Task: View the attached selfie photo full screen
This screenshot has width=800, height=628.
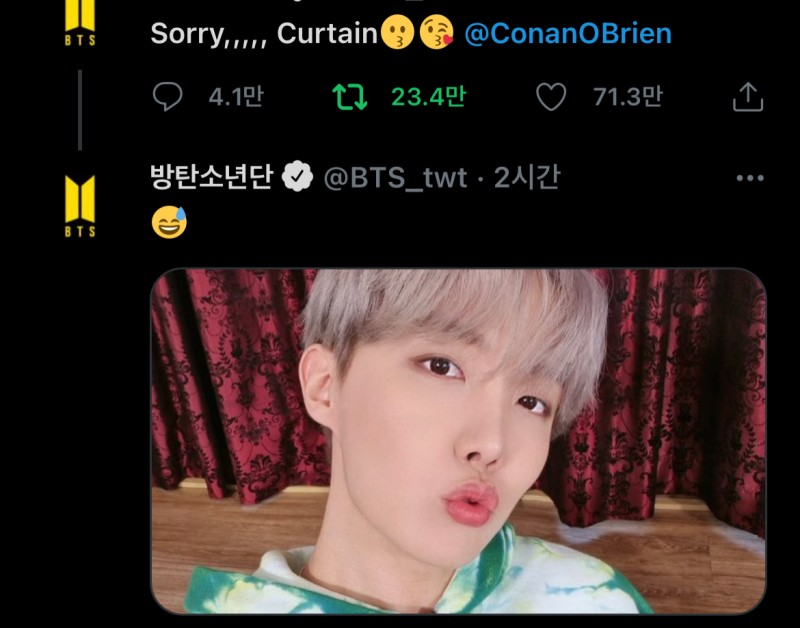Action: click(457, 440)
